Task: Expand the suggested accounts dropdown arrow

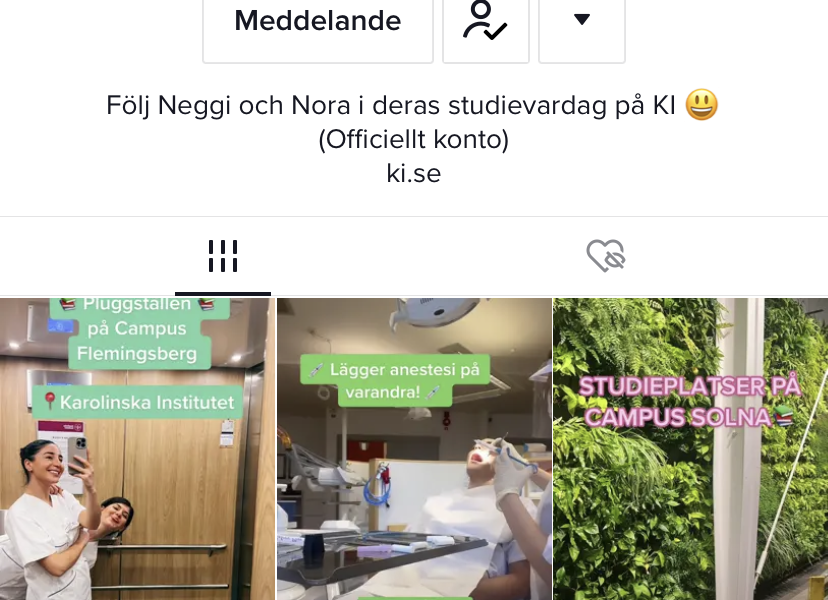Action: click(582, 22)
